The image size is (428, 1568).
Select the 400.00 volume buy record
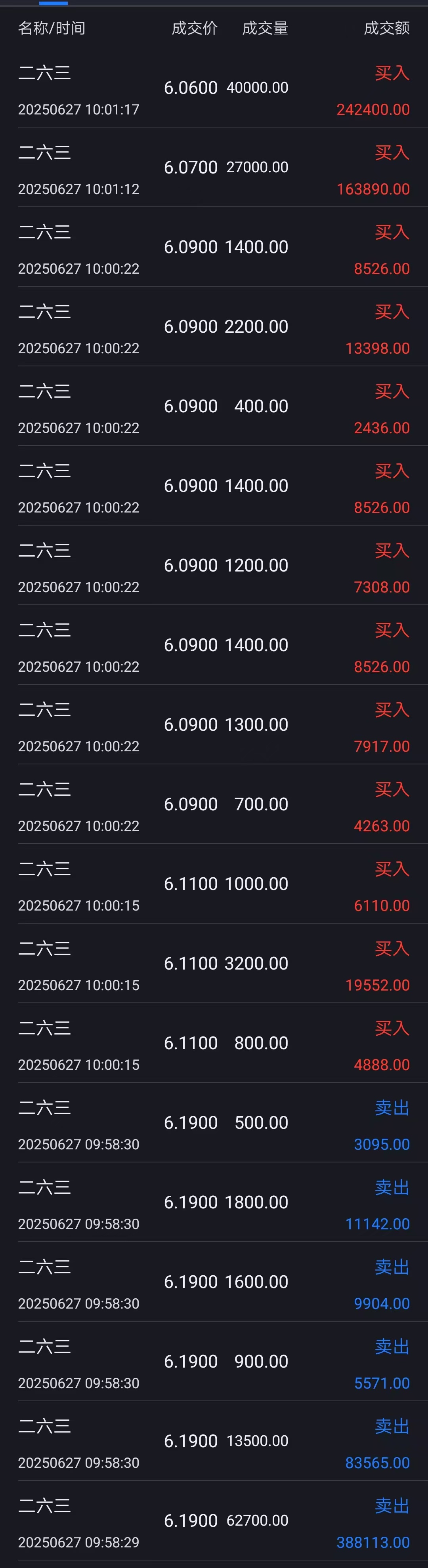[x=214, y=407]
